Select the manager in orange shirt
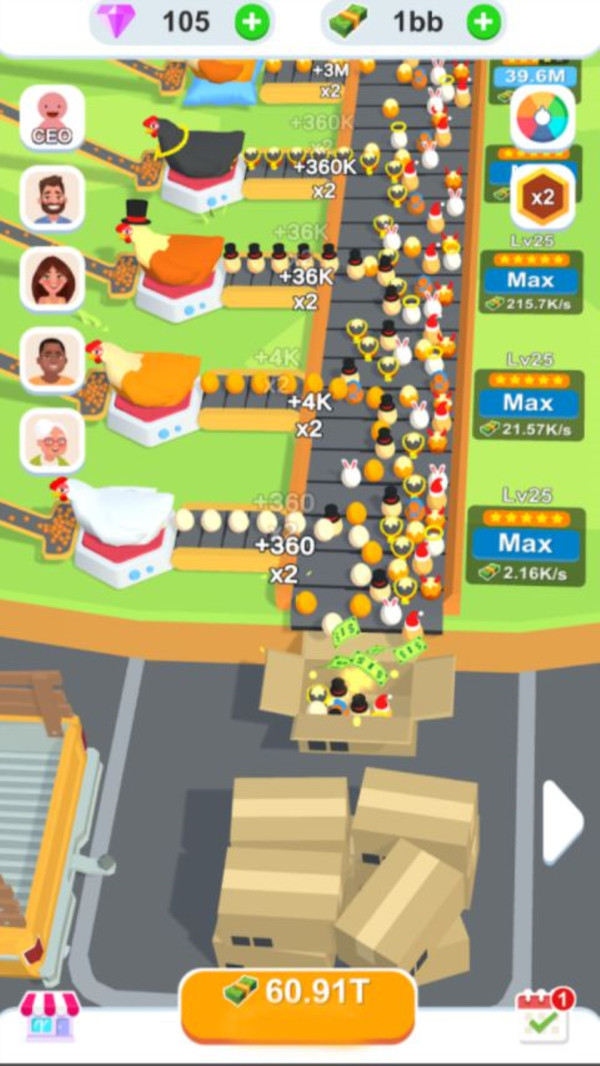Screen dimensions: 600x1066 pos(51,359)
